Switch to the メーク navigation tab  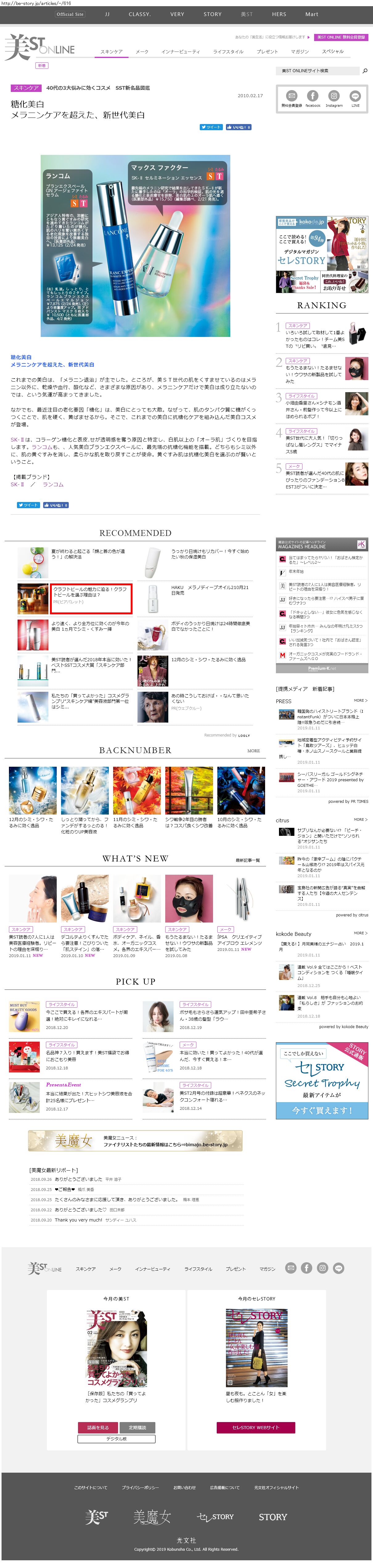click(x=142, y=52)
